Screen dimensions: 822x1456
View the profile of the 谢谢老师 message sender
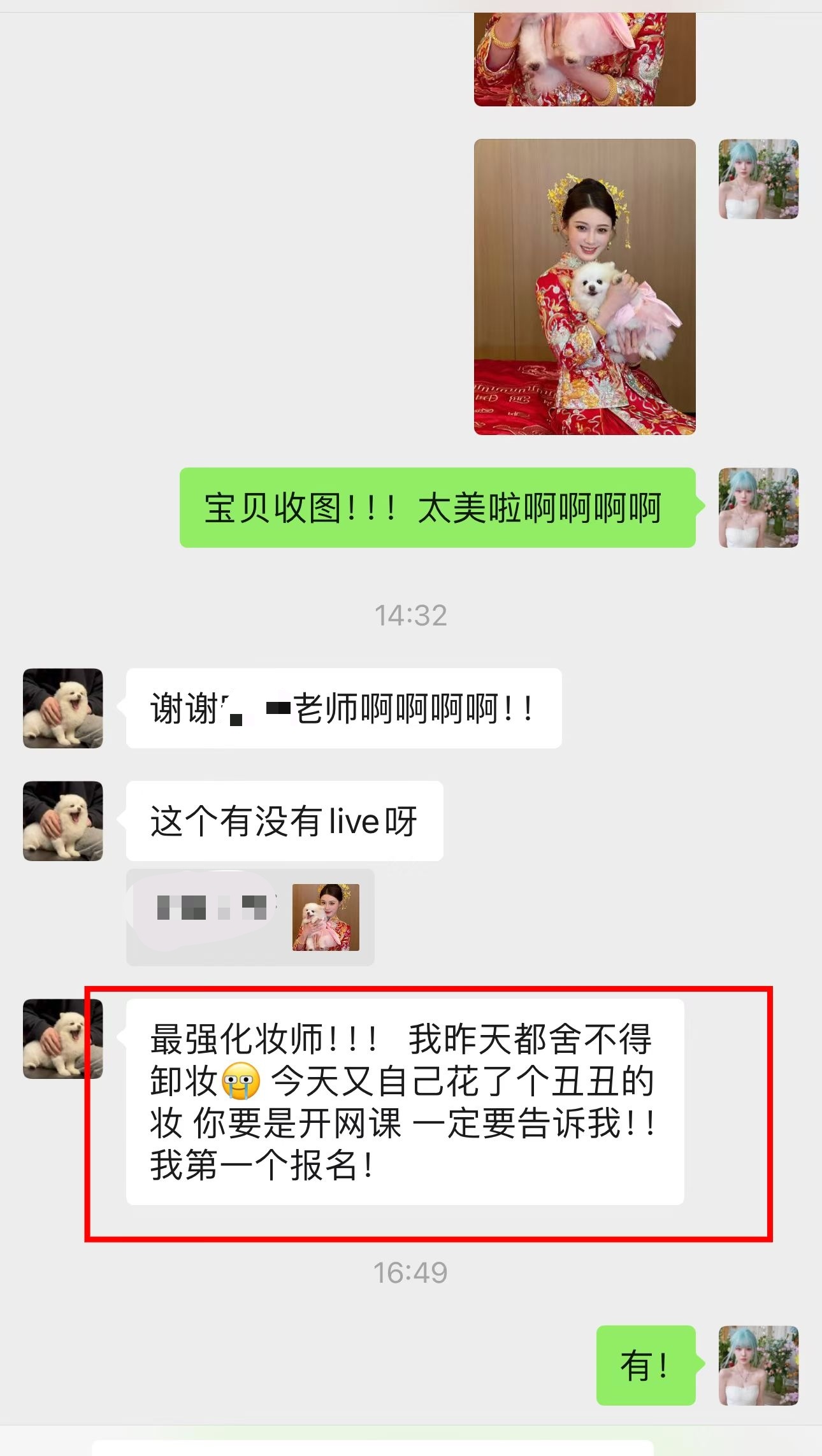(x=62, y=708)
